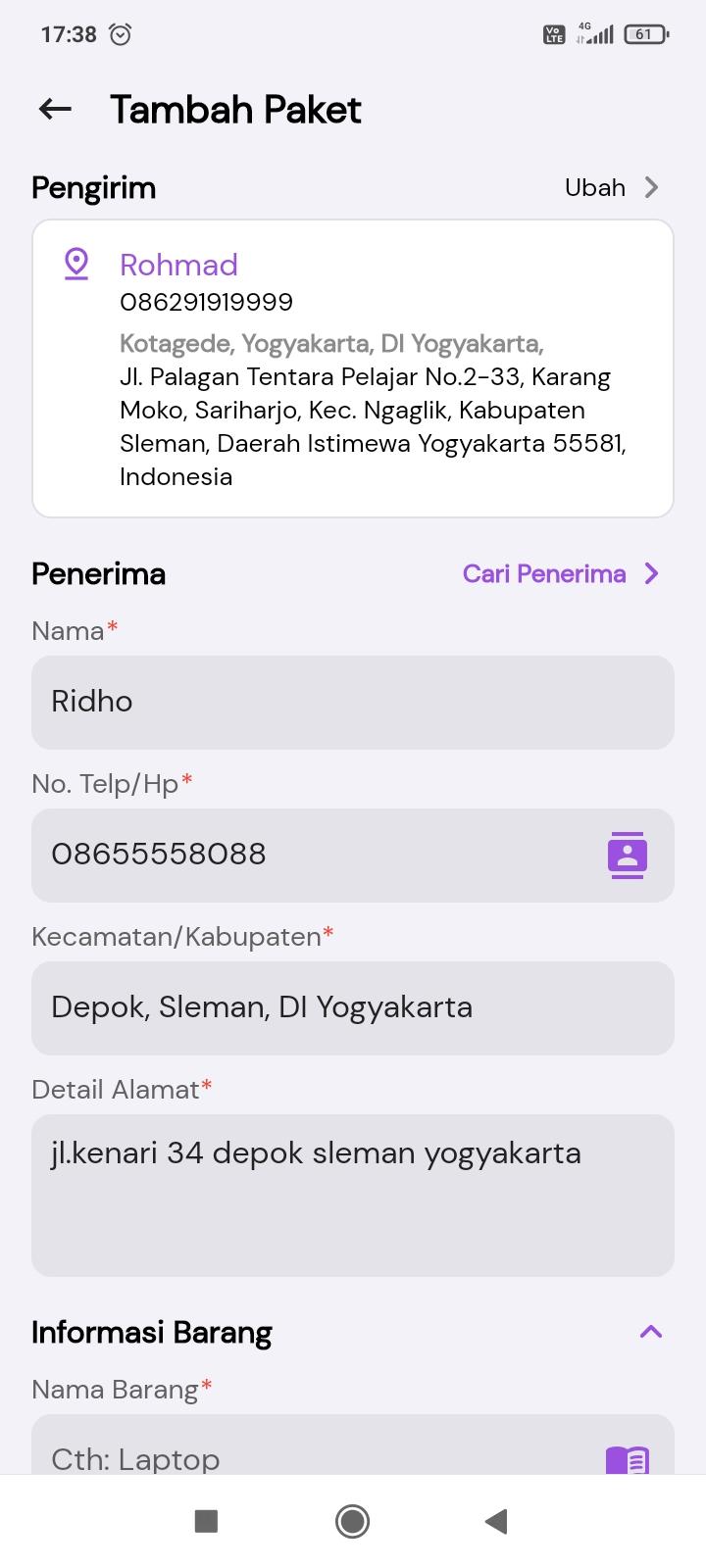Screen dimensions: 706x1568
Task: Tap Ubah to change the sender
Action: (x=611, y=187)
